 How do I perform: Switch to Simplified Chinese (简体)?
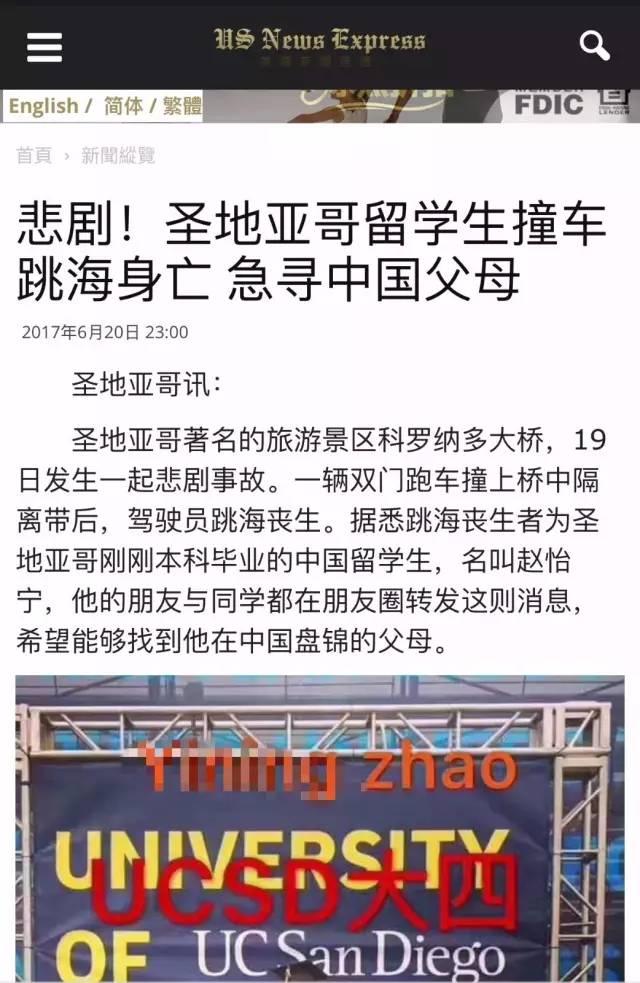(x=122, y=106)
